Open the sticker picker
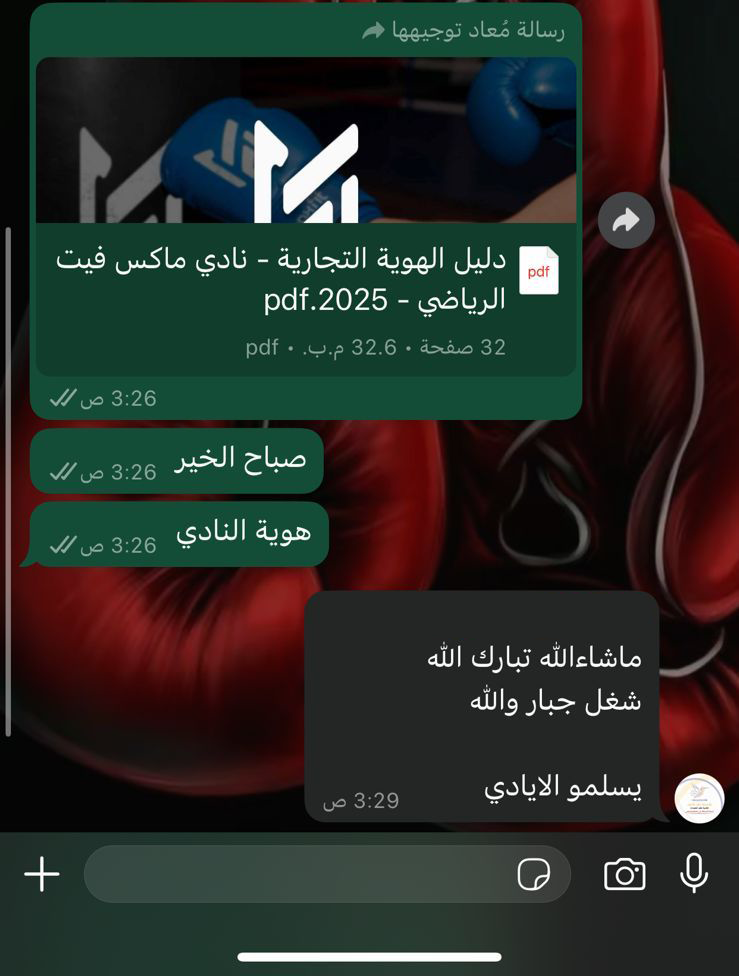The width and height of the screenshot is (739, 976). (534, 875)
